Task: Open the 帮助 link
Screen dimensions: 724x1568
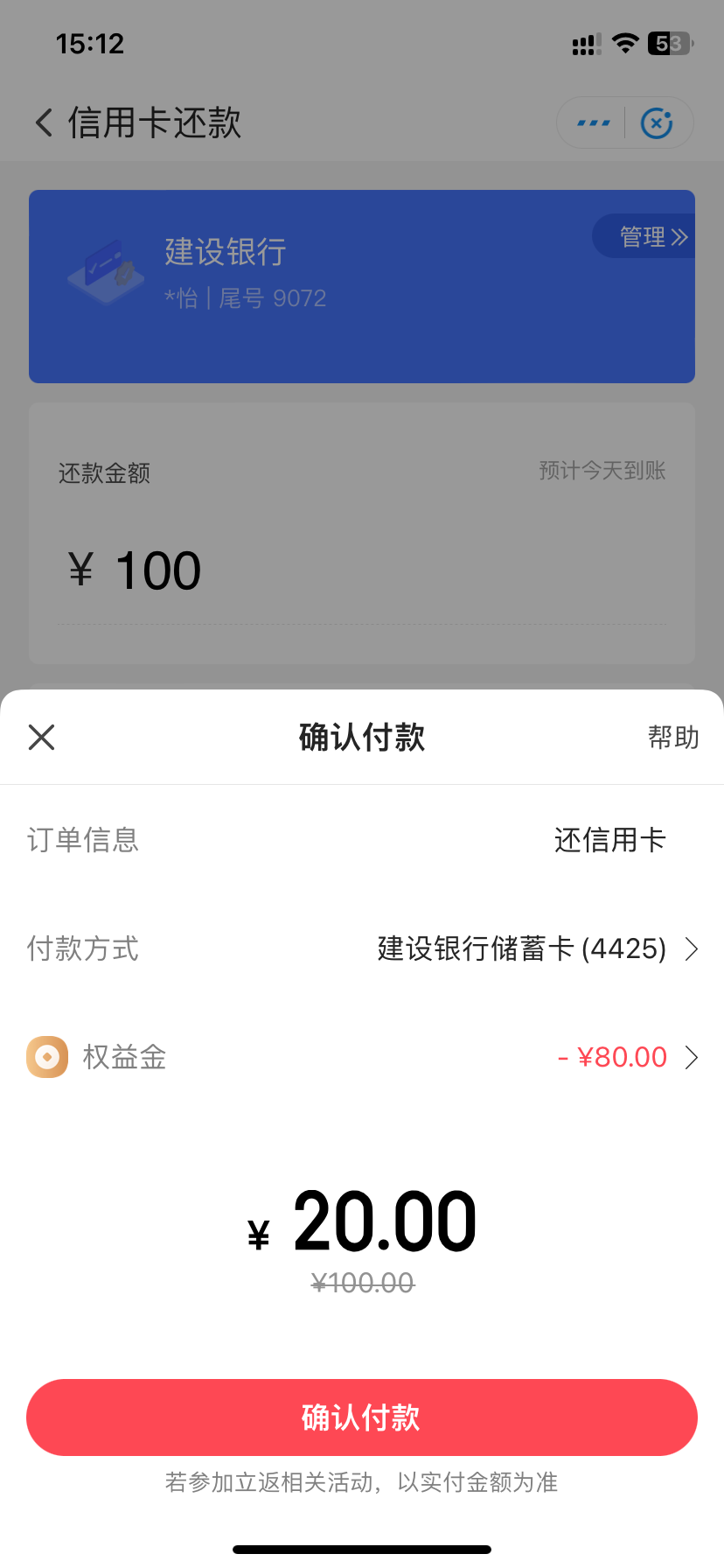Action: point(673,737)
